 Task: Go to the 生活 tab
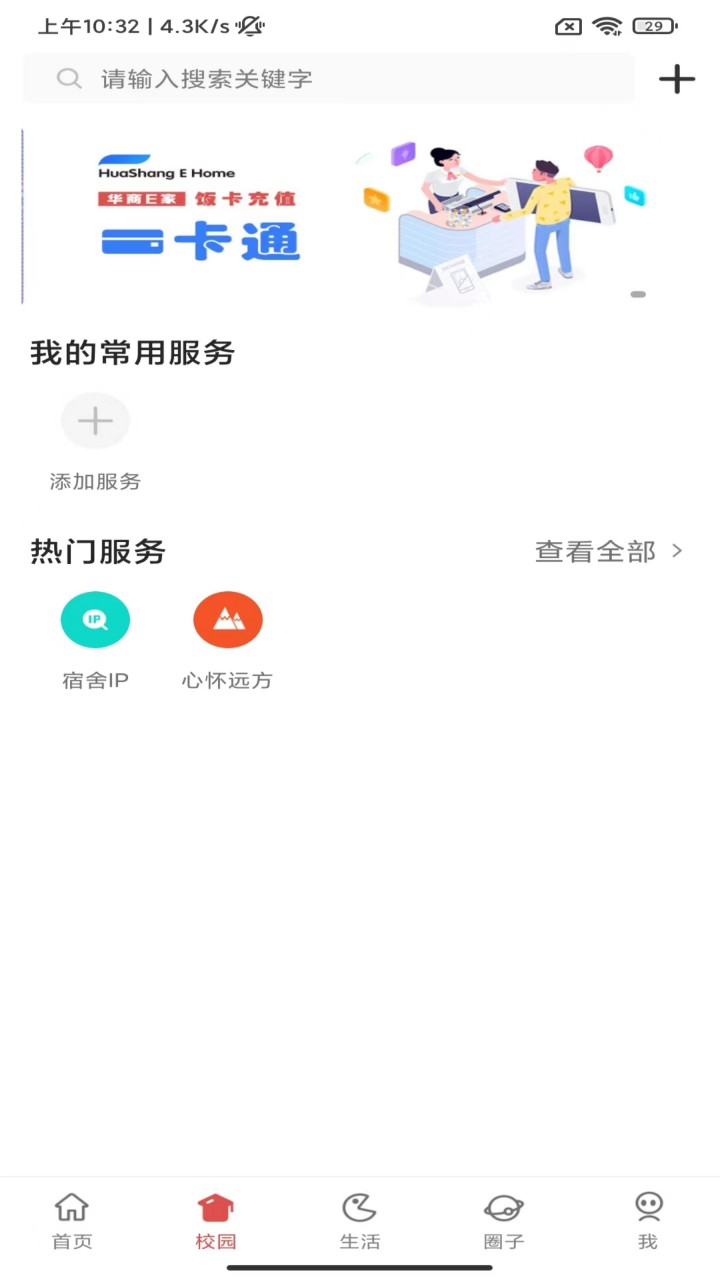tap(360, 1220)
